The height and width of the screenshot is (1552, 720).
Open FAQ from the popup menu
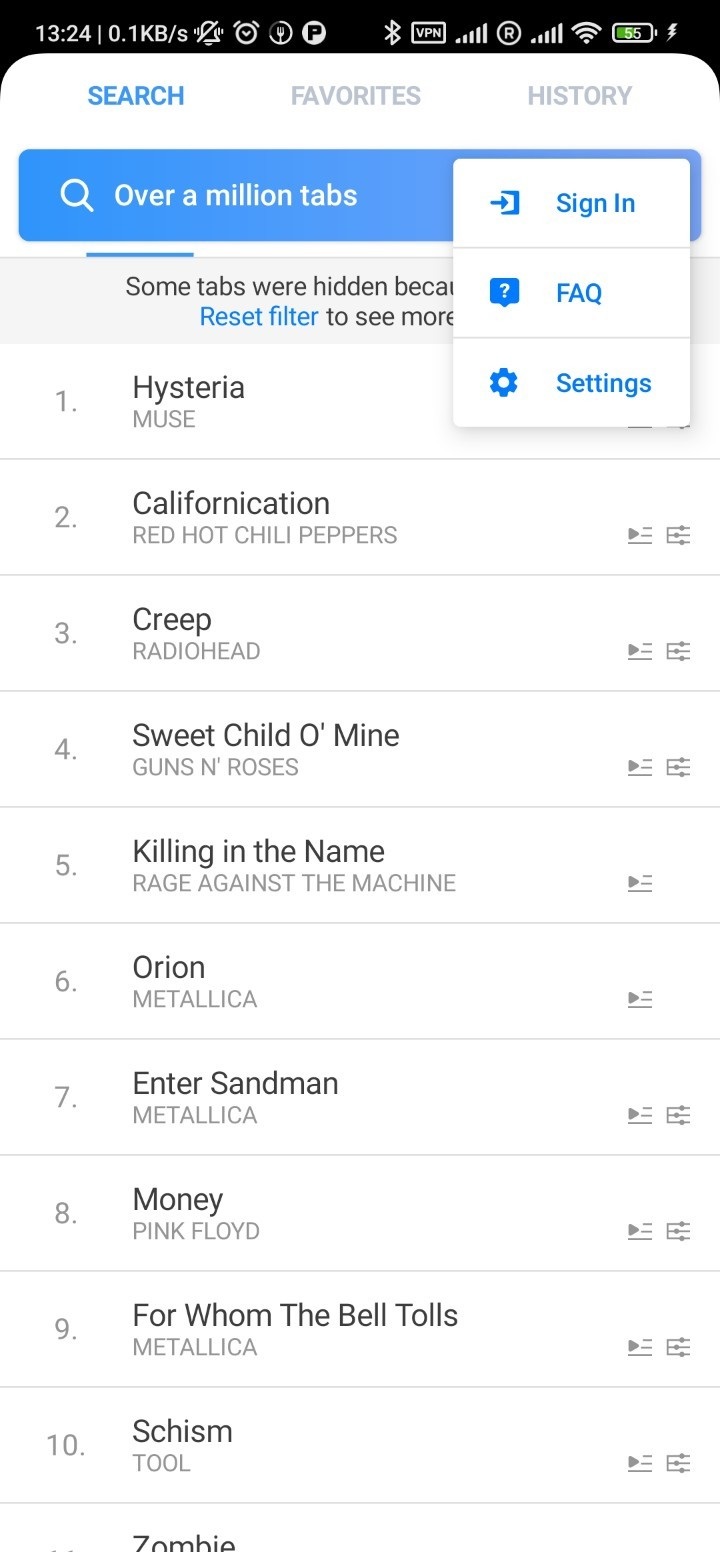[571, 293]
